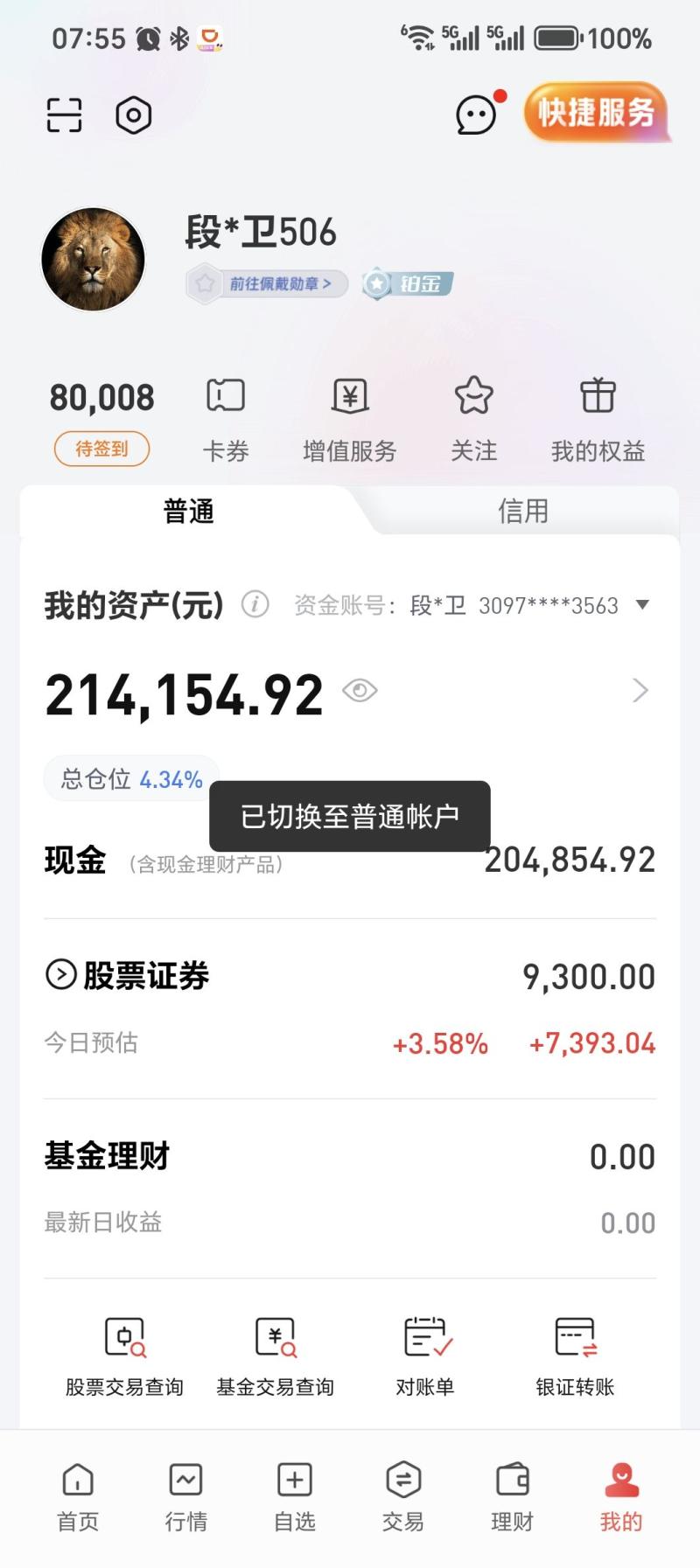Open the settings hexagon icon
This screenshot has width=700, height=1568.
click(x=134, y=115)
